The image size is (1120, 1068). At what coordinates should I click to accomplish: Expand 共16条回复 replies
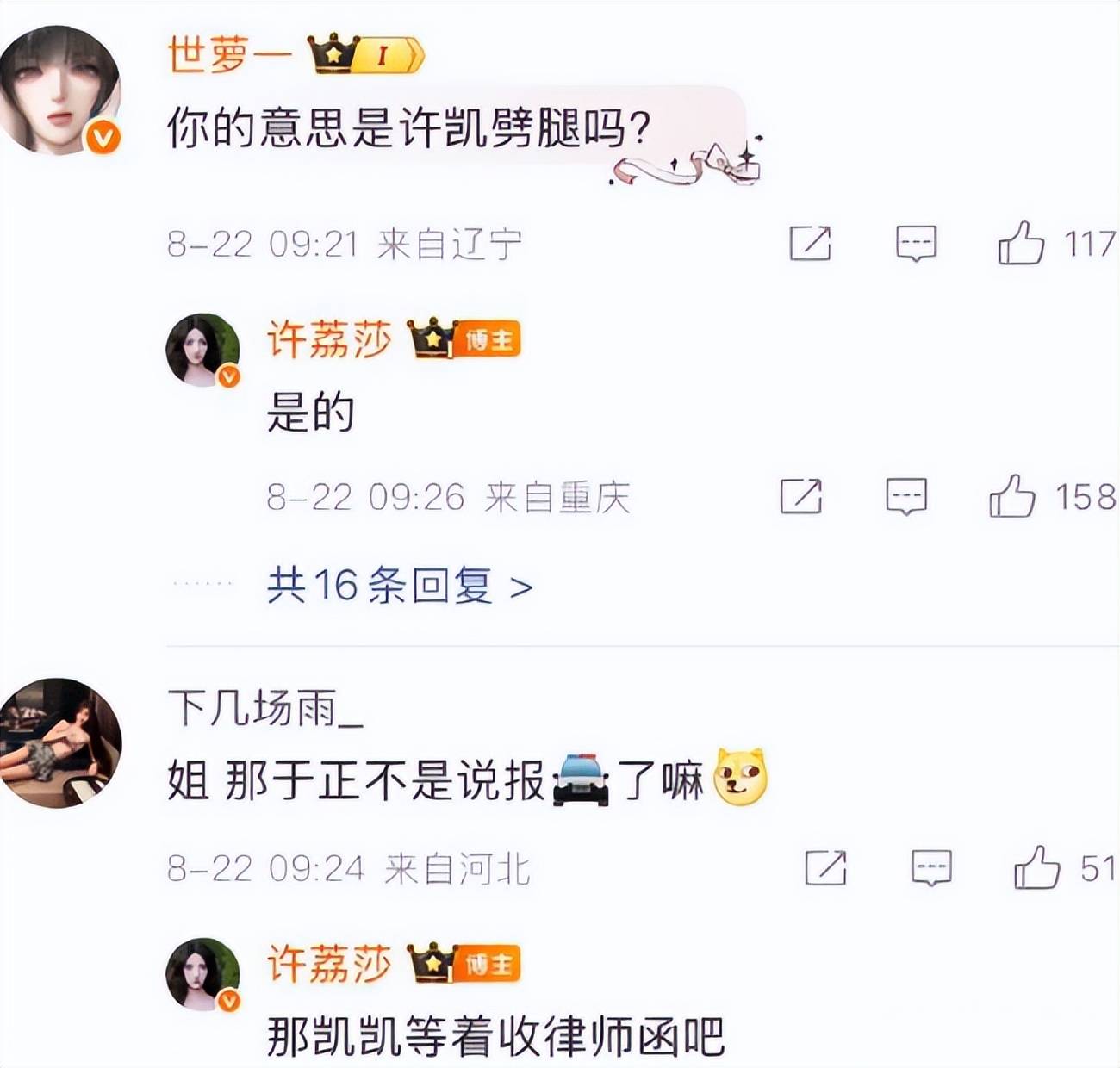point(399,587)
